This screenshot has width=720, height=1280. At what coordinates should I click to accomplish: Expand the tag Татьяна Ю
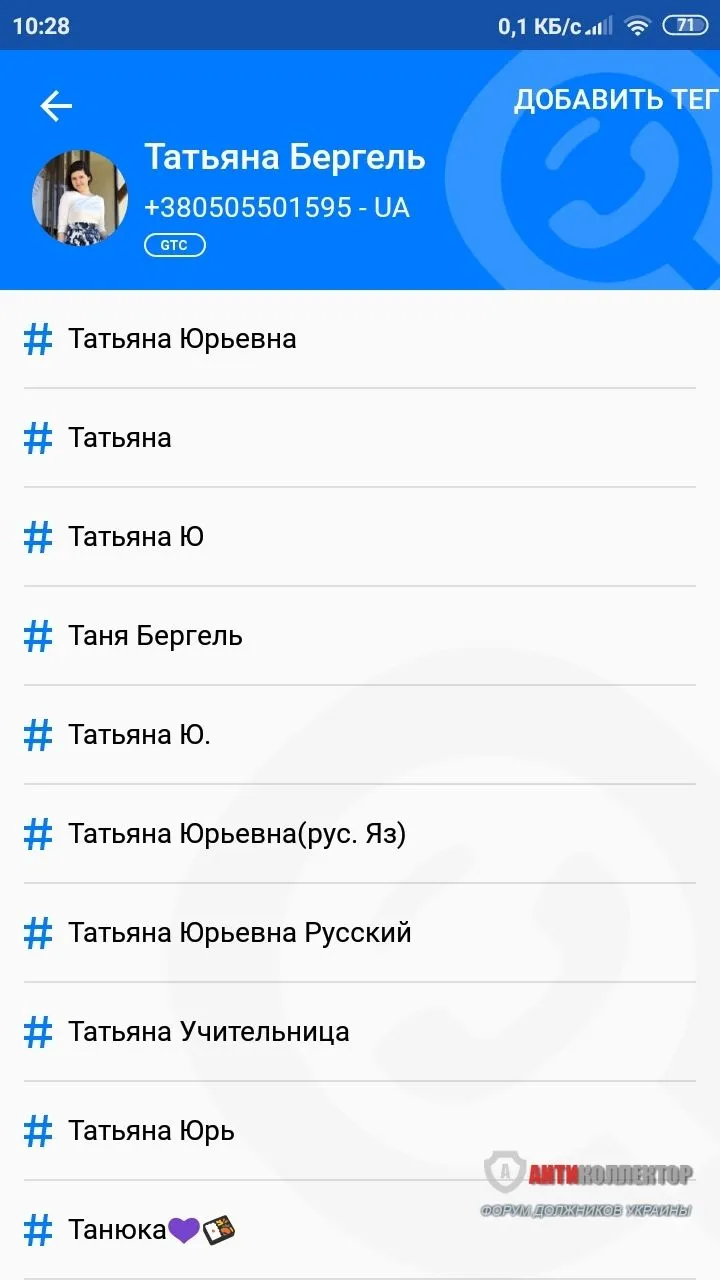(x=137, y=536)
